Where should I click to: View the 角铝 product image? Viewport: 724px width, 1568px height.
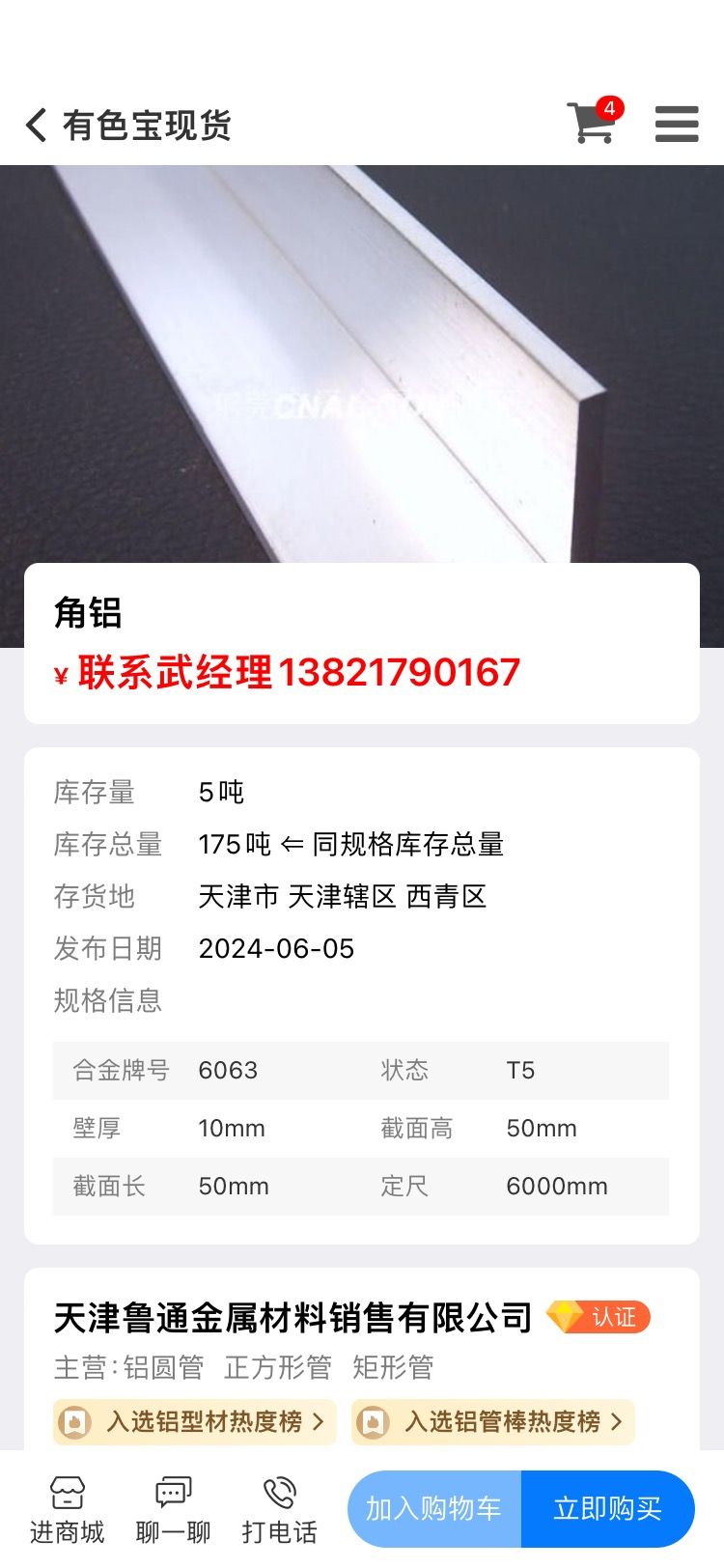pyautogui.click(x=362, y=364)
